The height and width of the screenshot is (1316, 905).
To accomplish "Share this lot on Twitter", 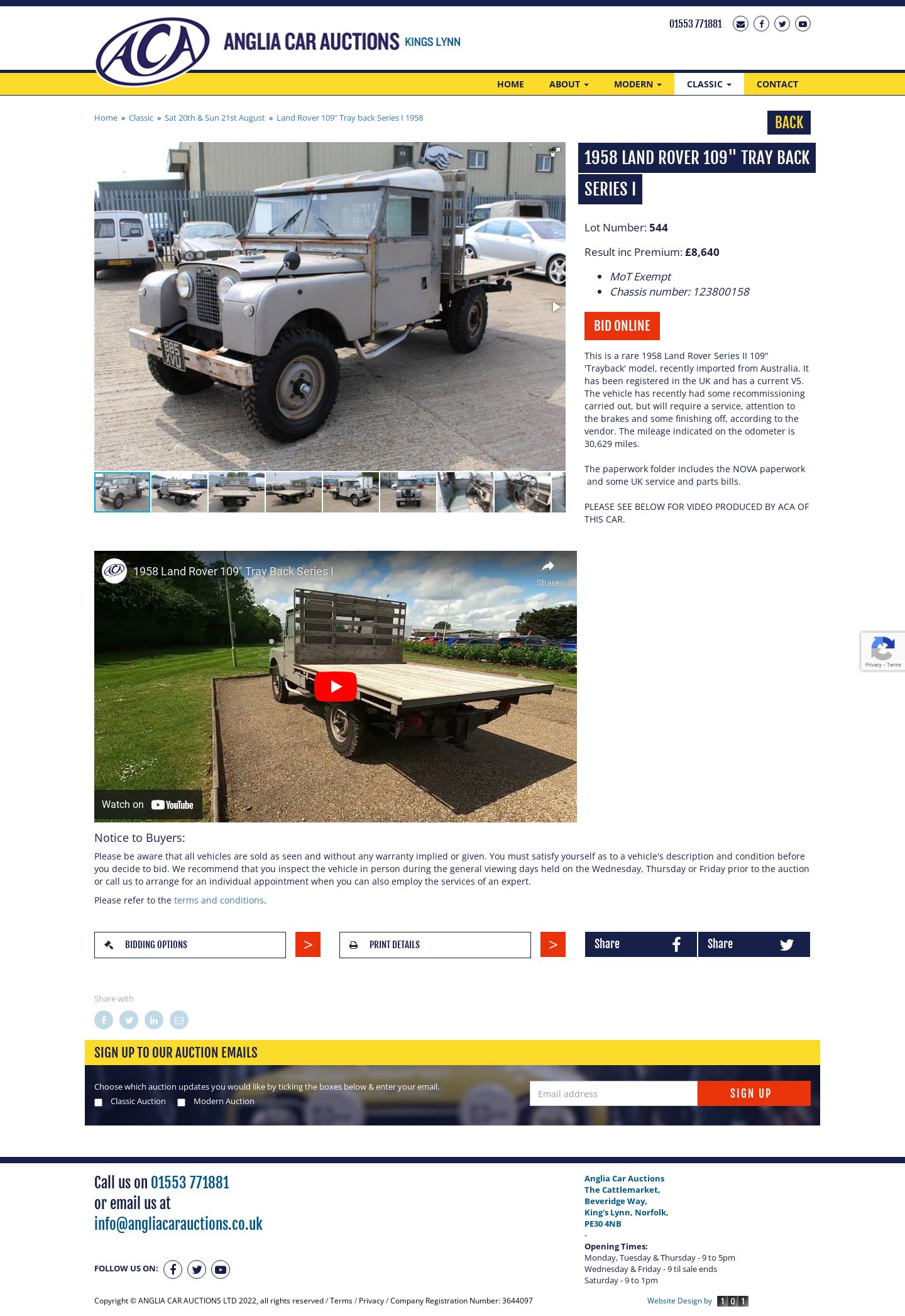I will [x=754, y=944].
